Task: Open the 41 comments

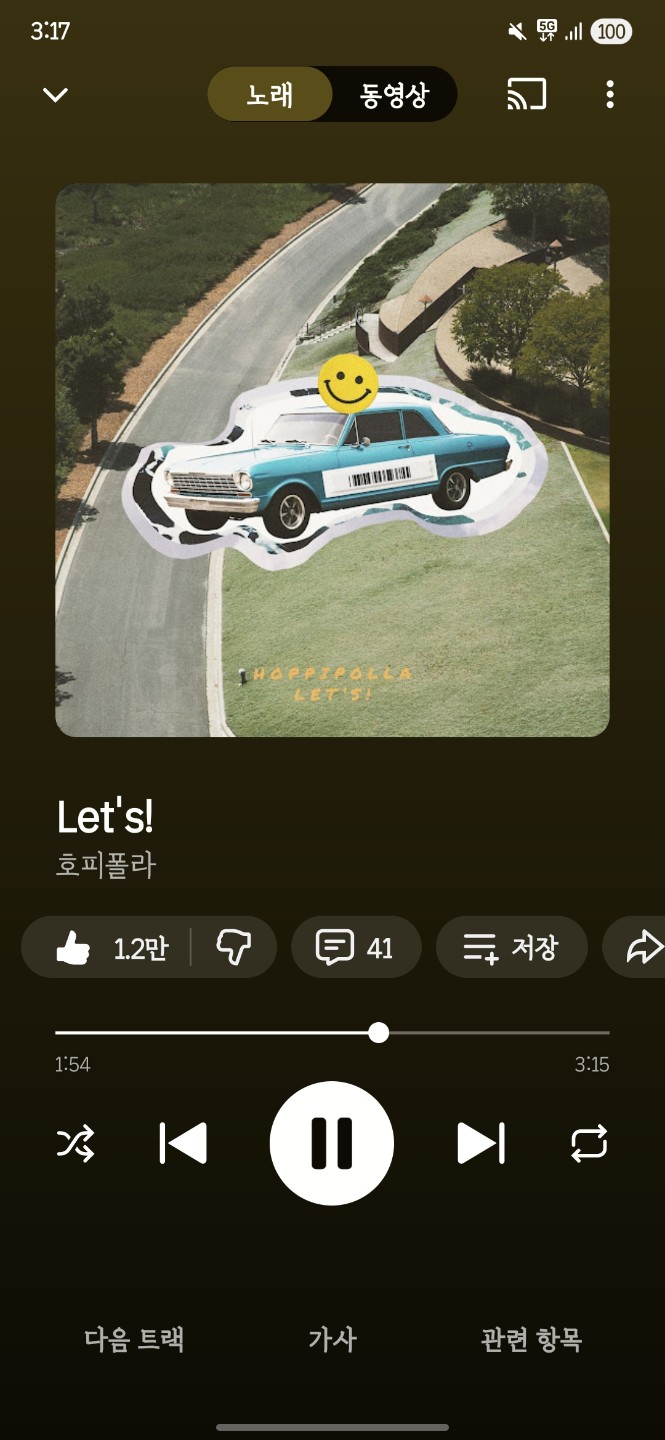Action: click(356, 947)
